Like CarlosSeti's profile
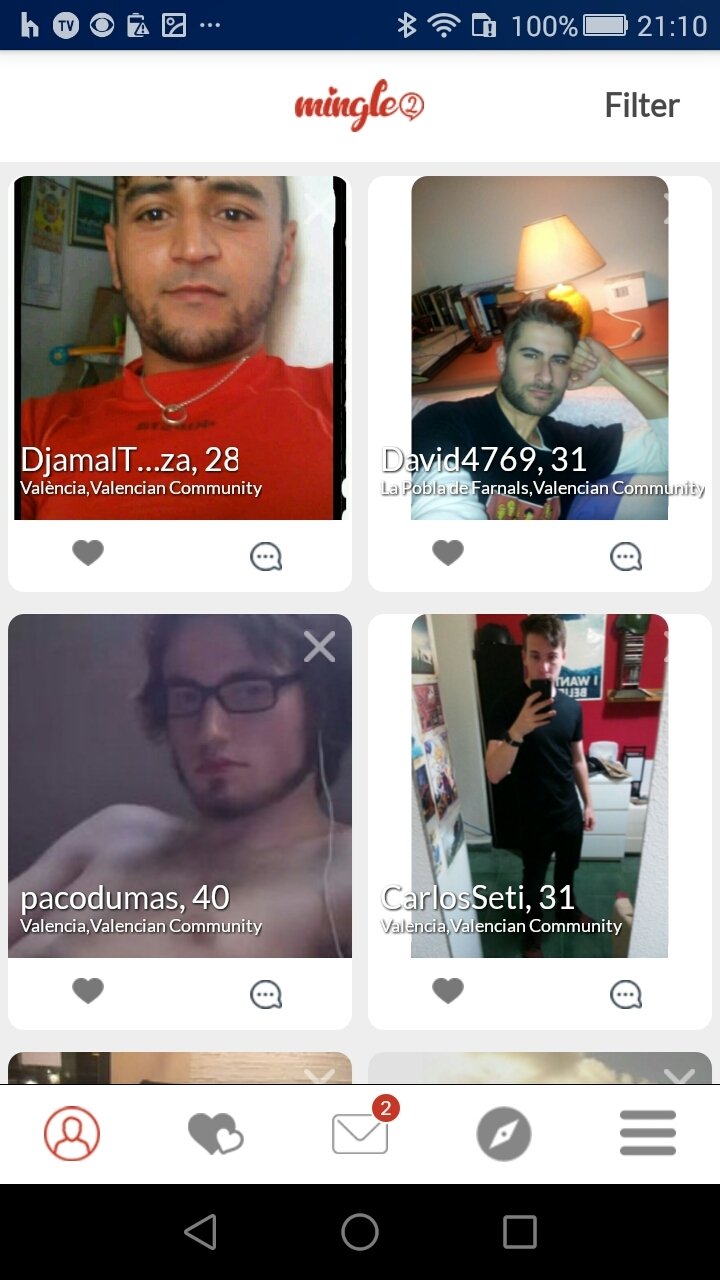The image size is (720, 1280). click(x=448, y=991)
